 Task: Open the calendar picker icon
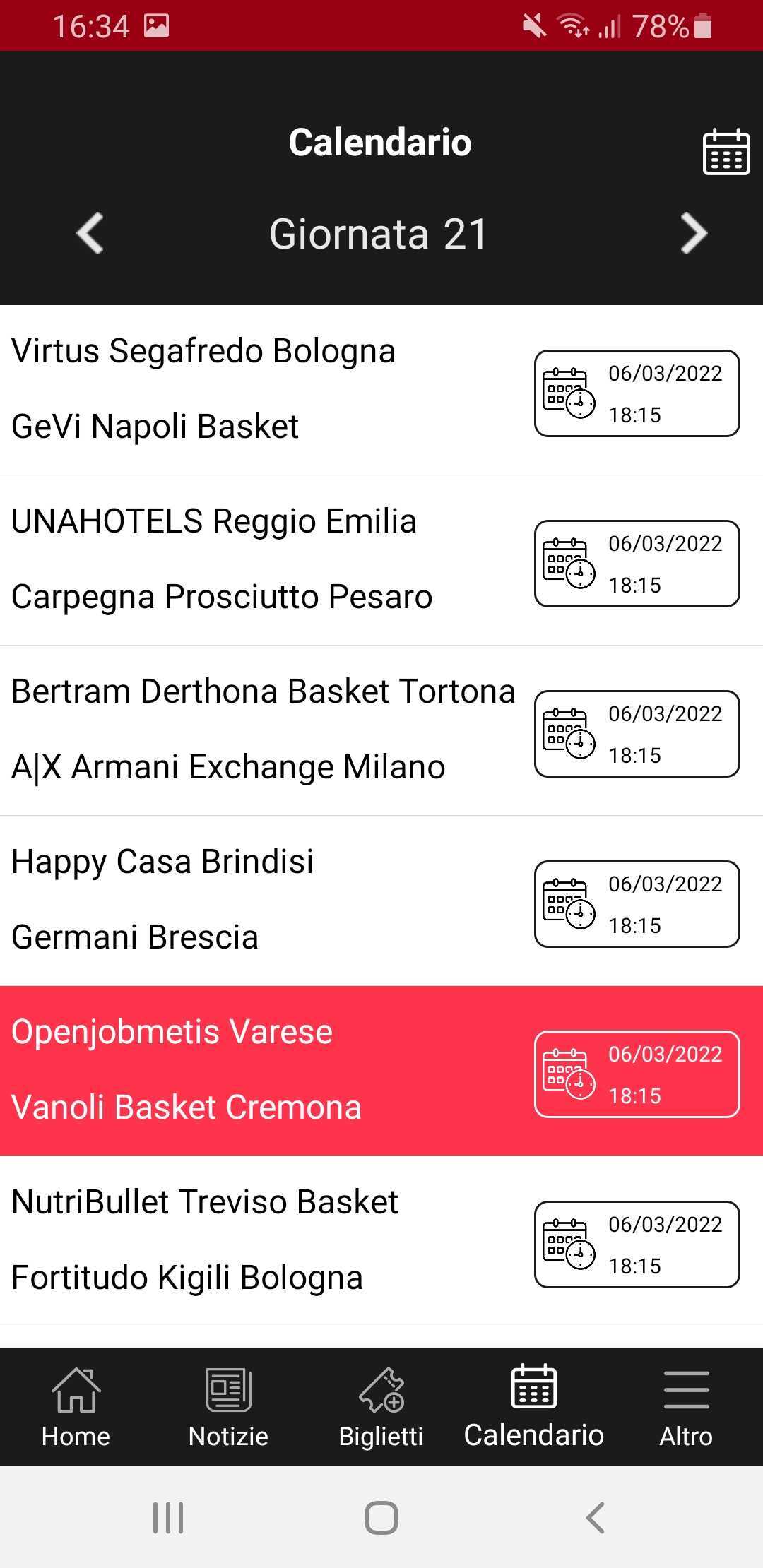pyautogui.click(x=726, y=151)
